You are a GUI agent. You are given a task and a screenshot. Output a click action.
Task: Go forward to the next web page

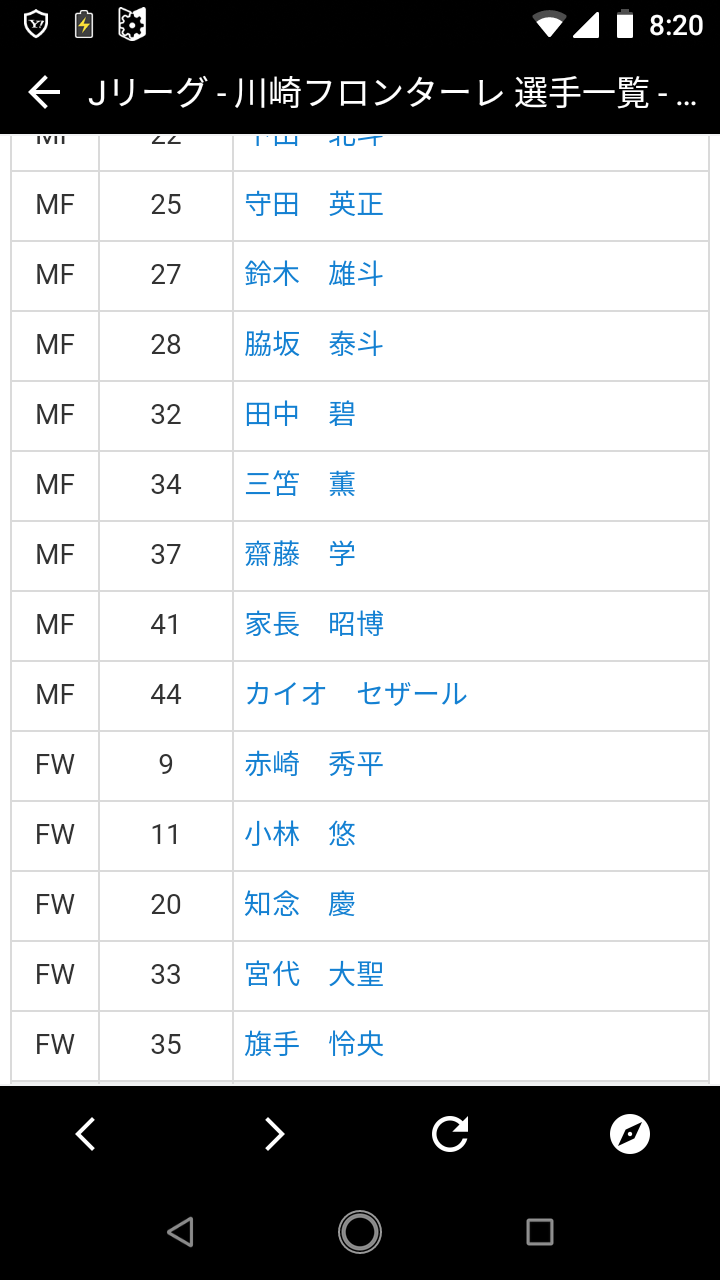[273, 1134]
